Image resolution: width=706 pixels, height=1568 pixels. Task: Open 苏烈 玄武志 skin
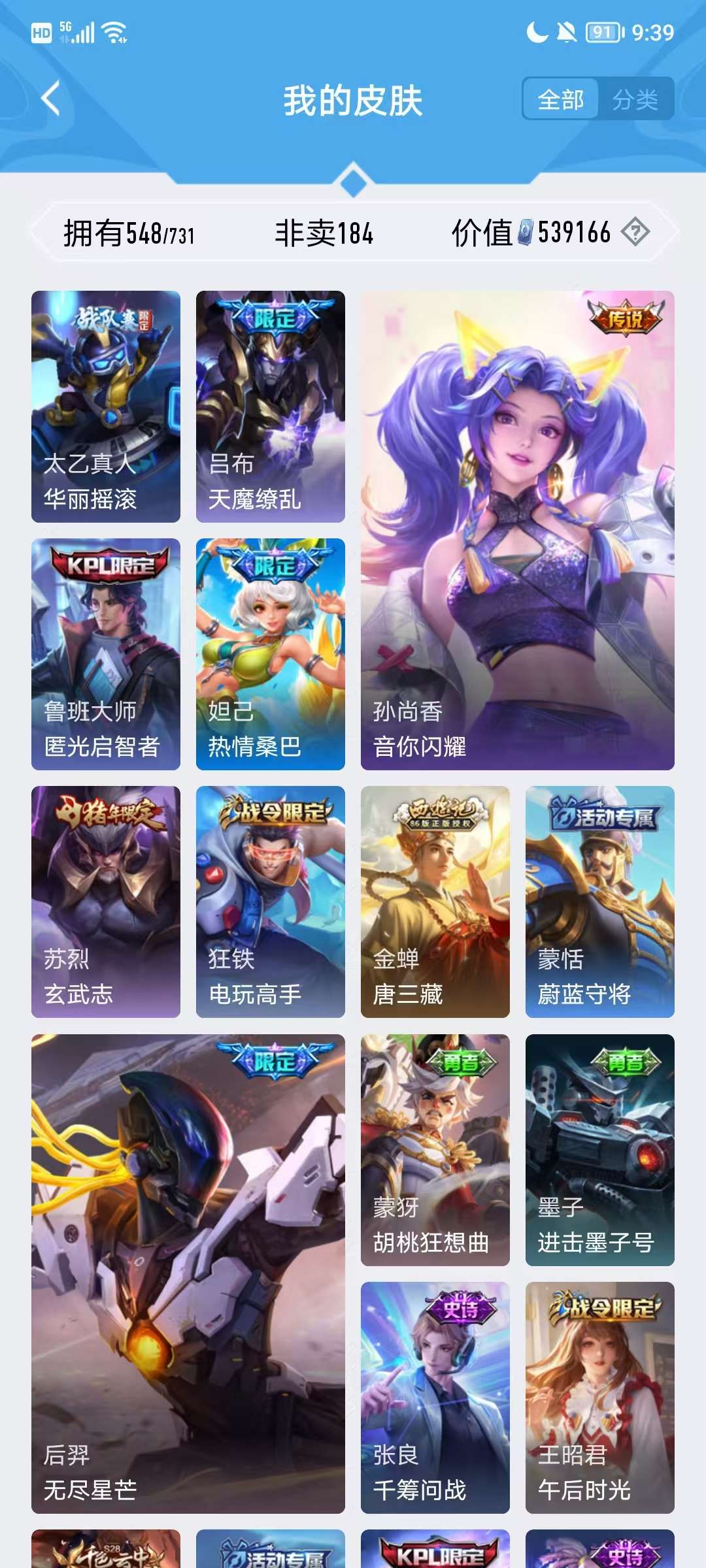tap(106, 902)
